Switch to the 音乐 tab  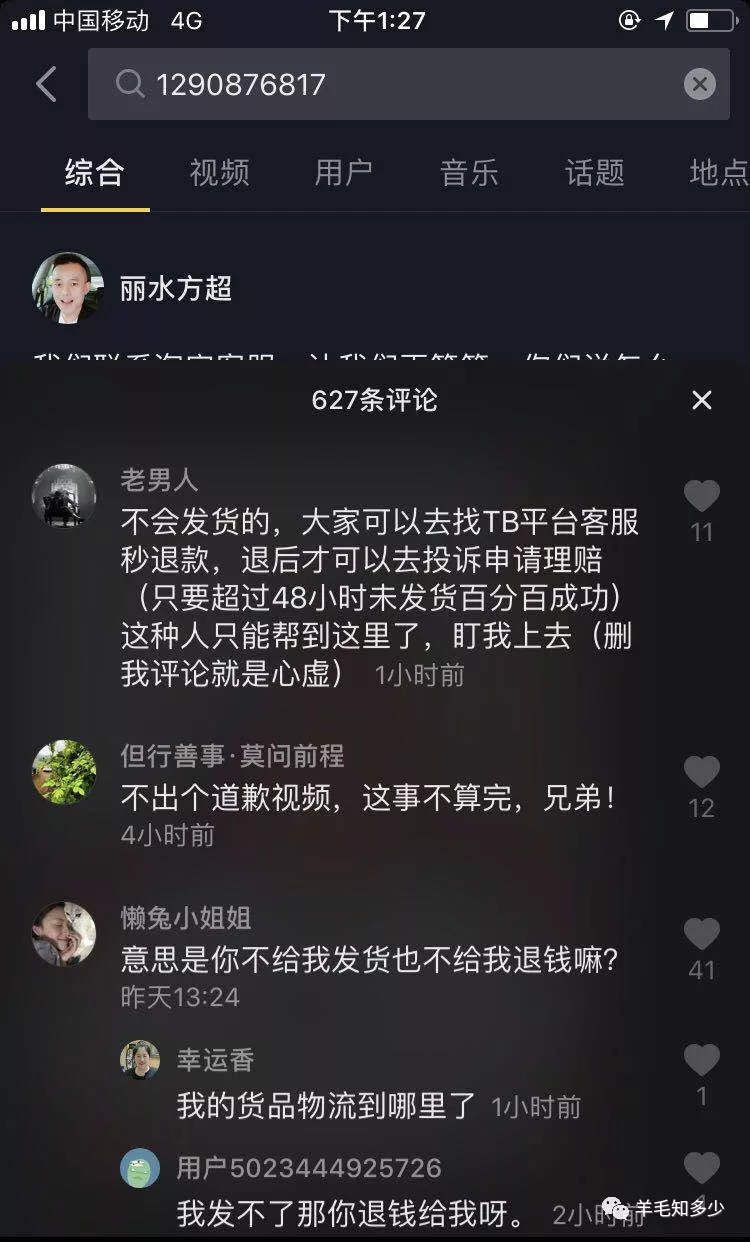click(x=469, y=172)
